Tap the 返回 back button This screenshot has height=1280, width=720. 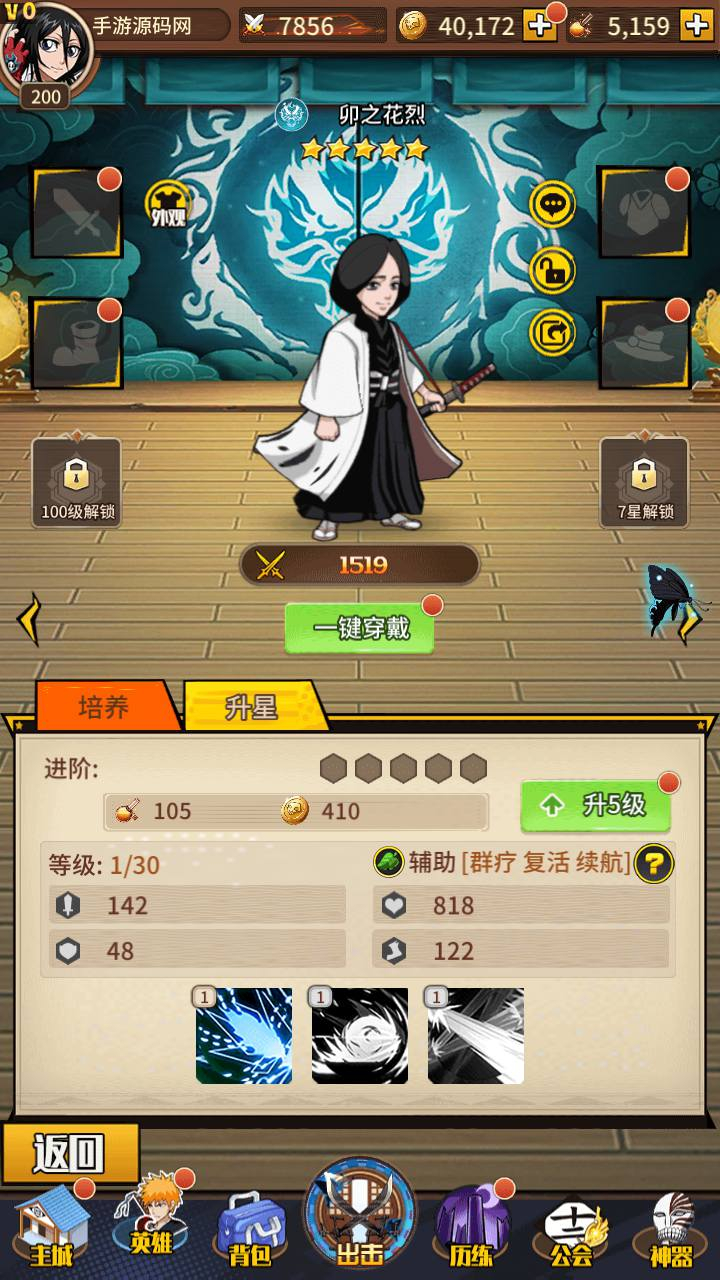point(70,1153)
